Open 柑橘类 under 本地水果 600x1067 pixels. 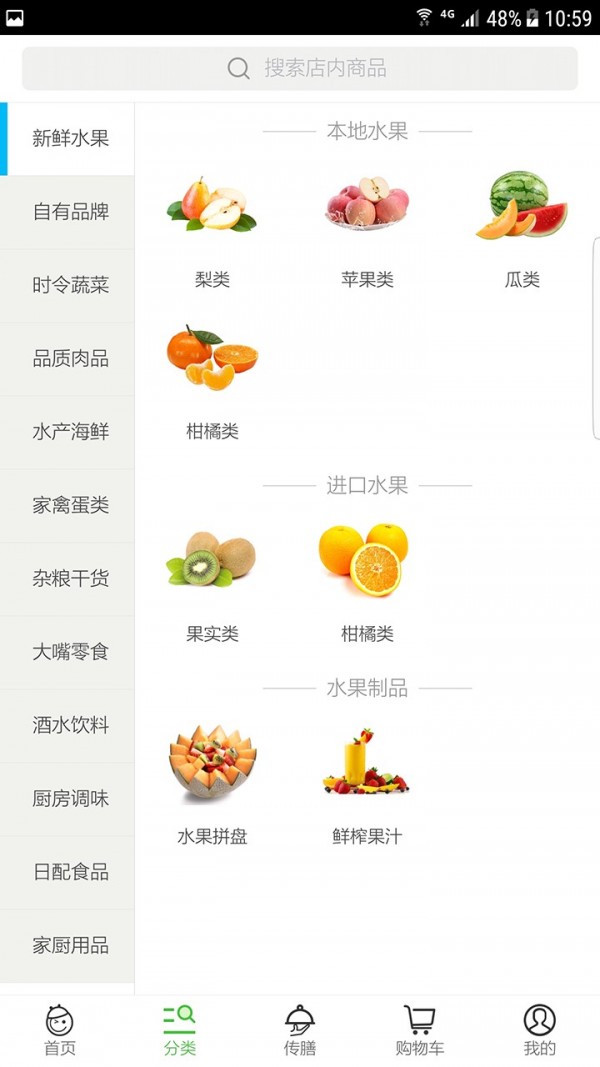coord(212,380)
